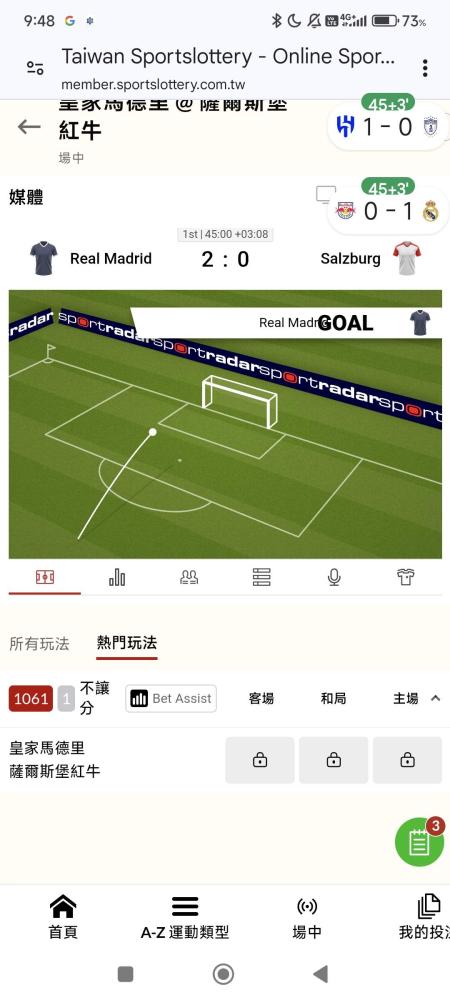
Task: Switch to the head-to-head people tab
Action: [x=189, y=577]
